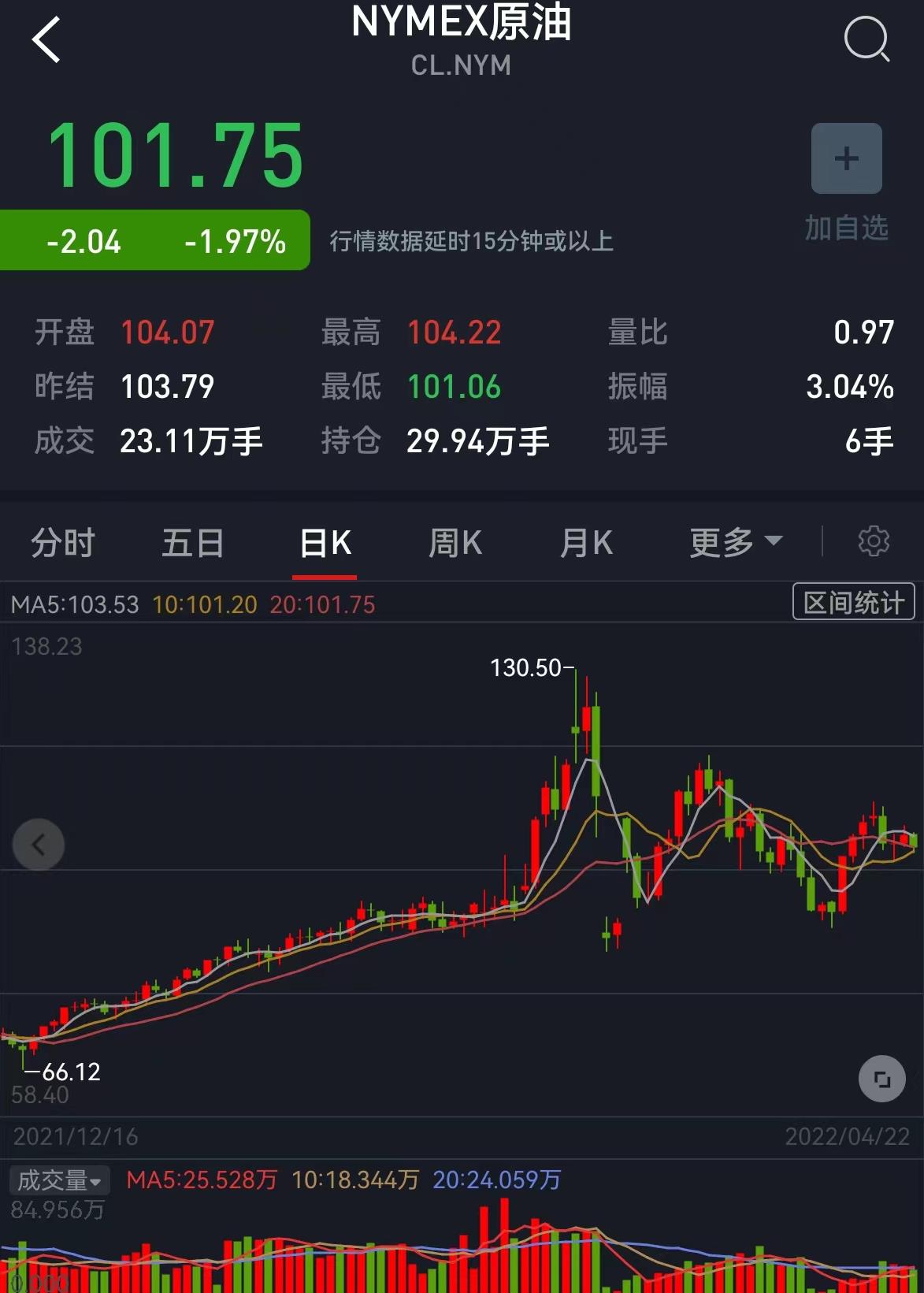Add NYMEX原油 to watchlist with plus button
This screenshot has width=924, height=1293.
click(x=846, y=158)
